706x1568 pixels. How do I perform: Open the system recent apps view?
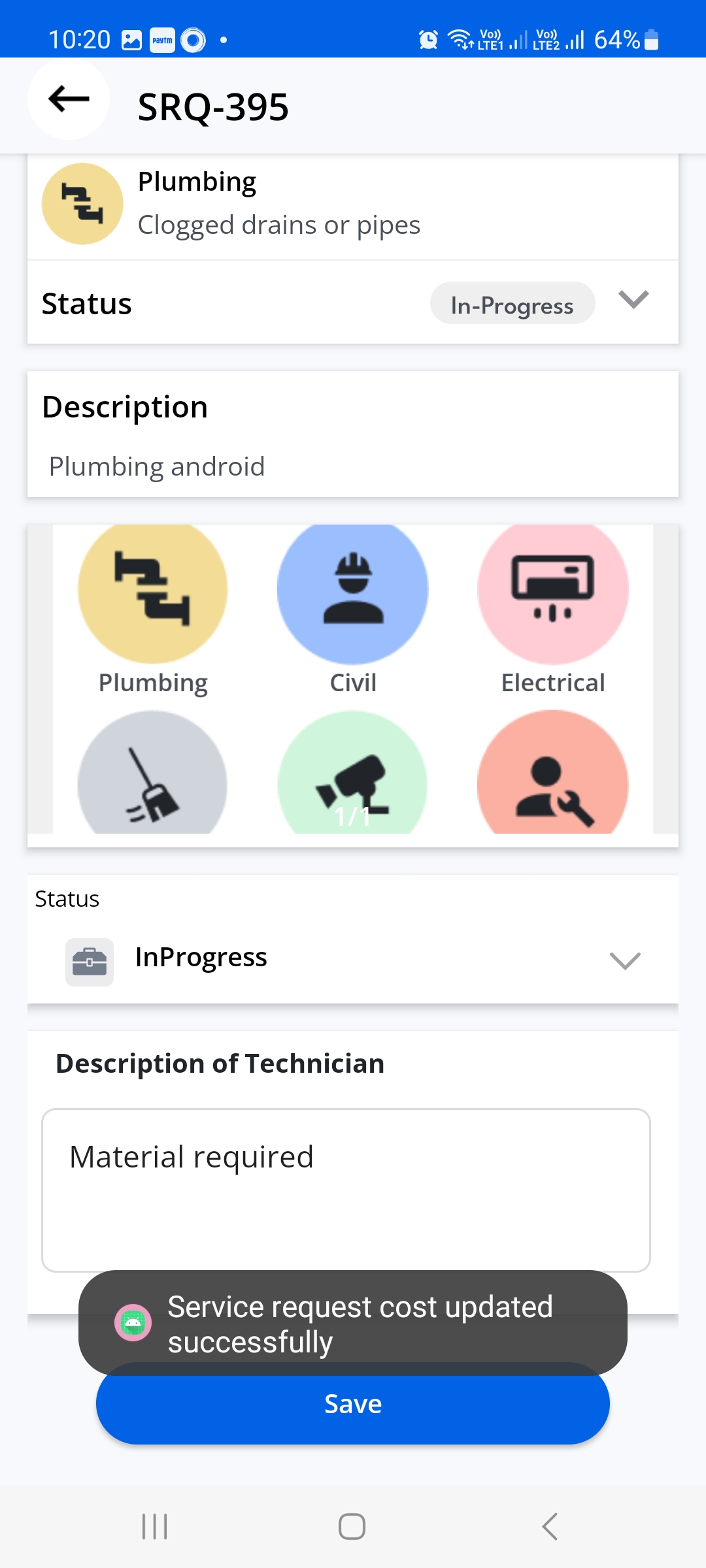tap(155, 1527)
